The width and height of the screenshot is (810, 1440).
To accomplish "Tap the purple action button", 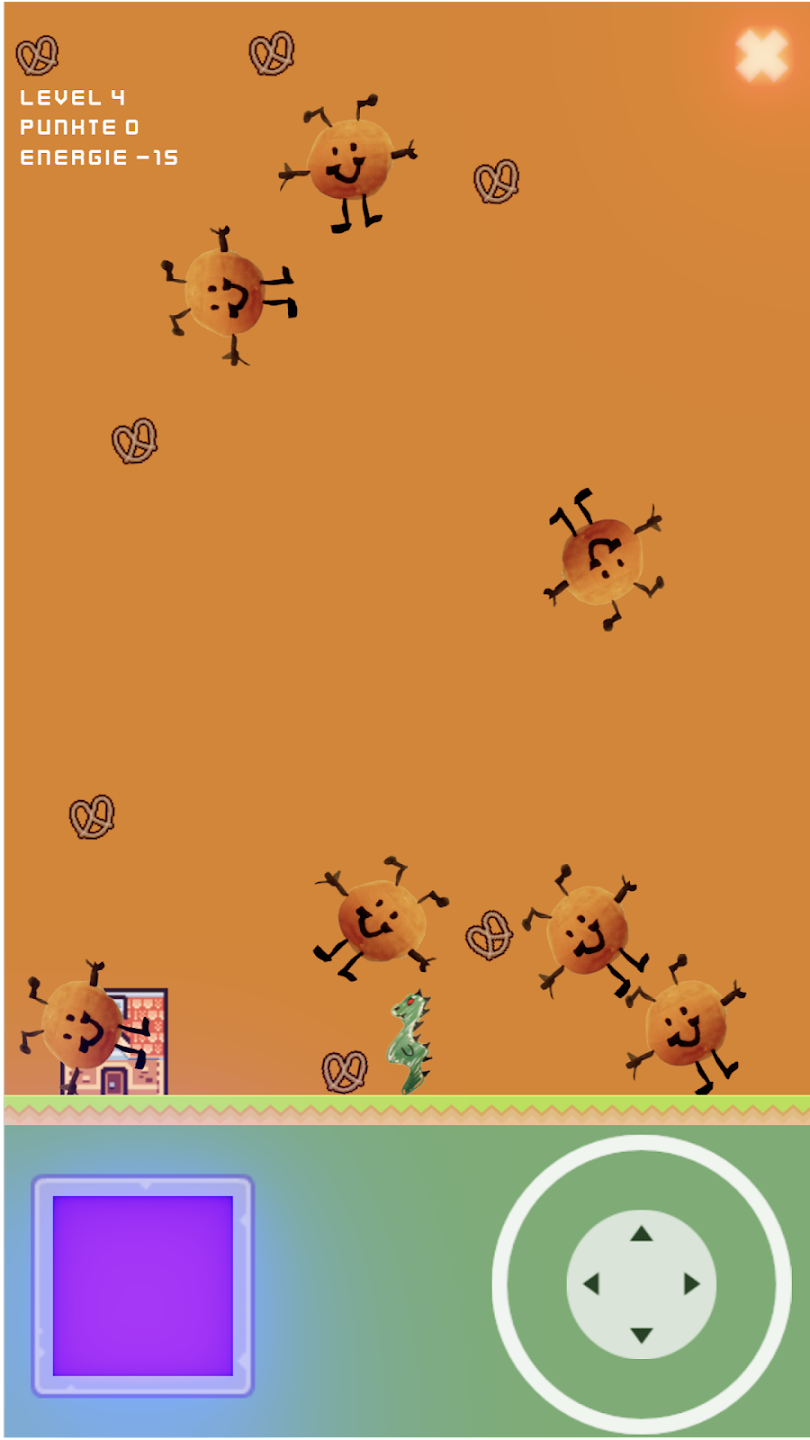I will click(143, 1286).
